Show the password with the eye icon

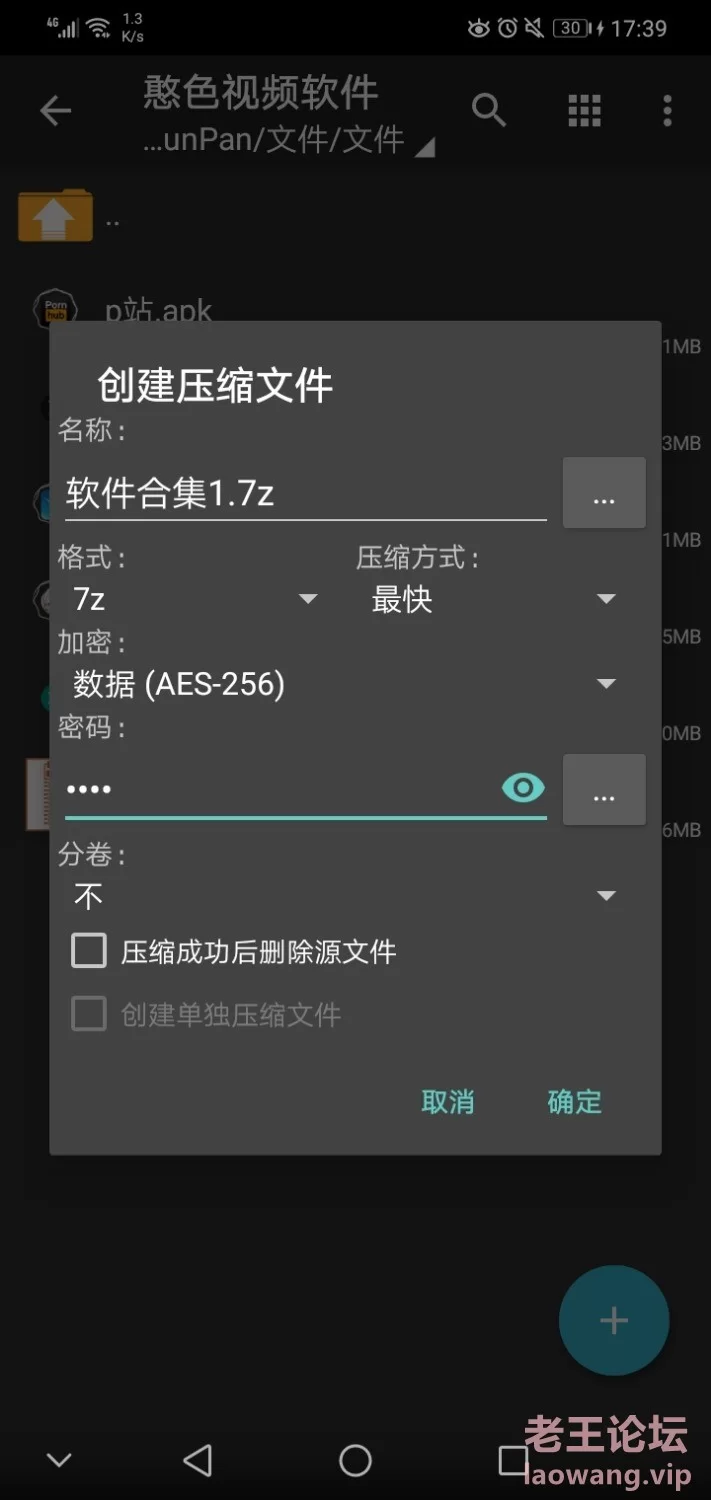coord(523,789)
